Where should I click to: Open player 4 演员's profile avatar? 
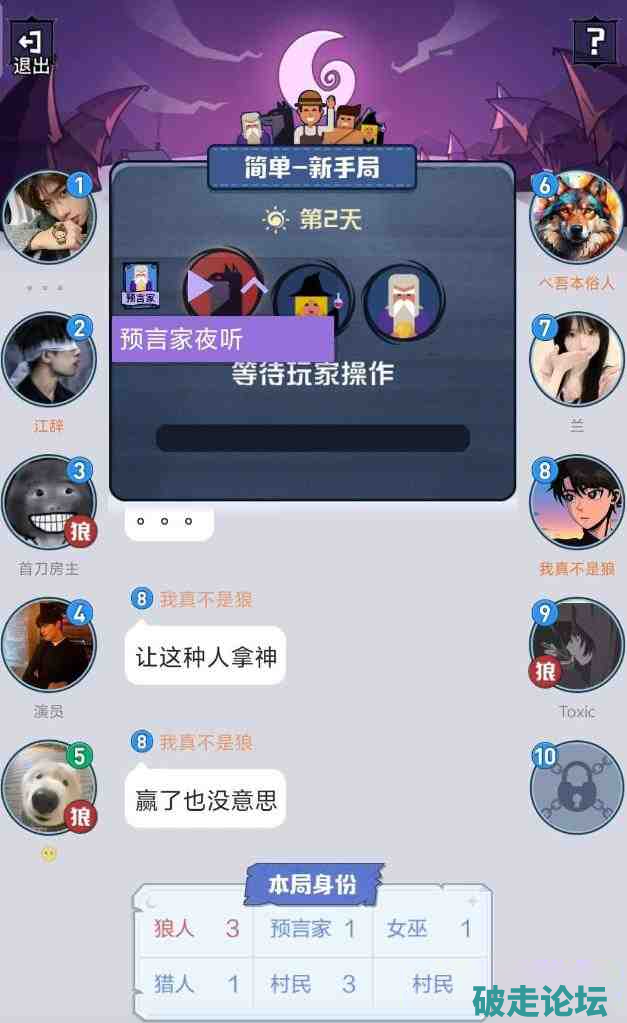pyautogui.click(x=48, y=645)
